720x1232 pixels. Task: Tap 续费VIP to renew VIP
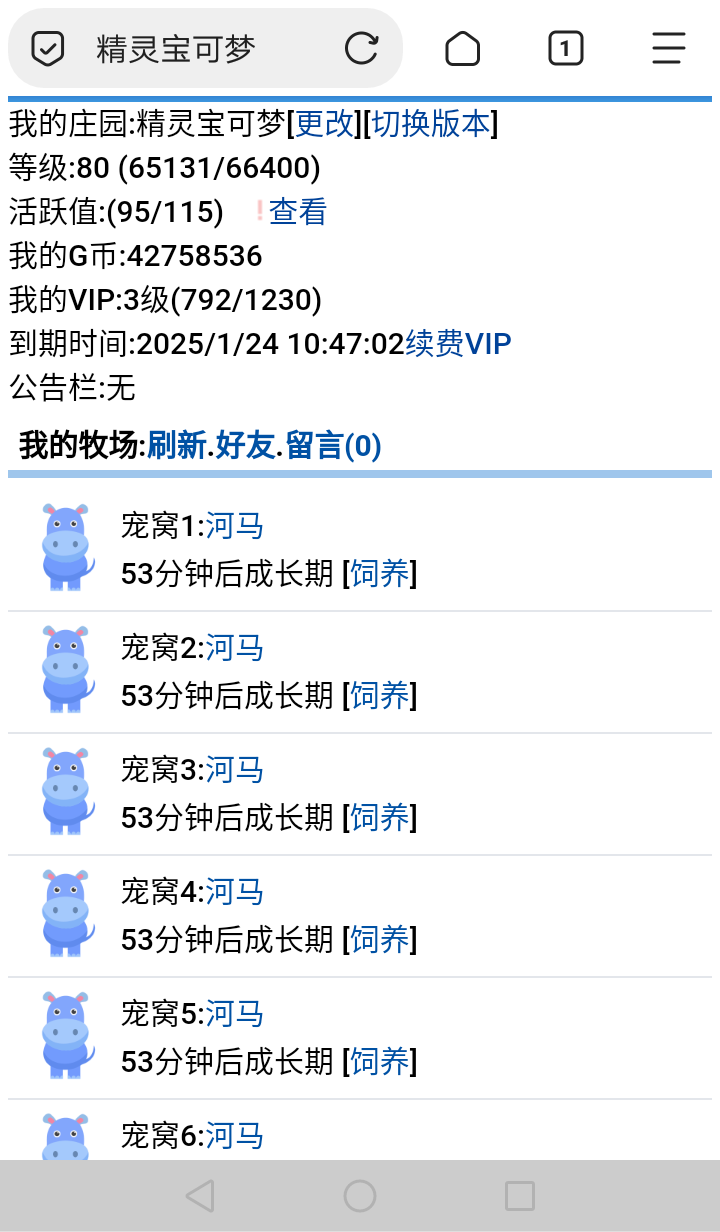point(458,344)
